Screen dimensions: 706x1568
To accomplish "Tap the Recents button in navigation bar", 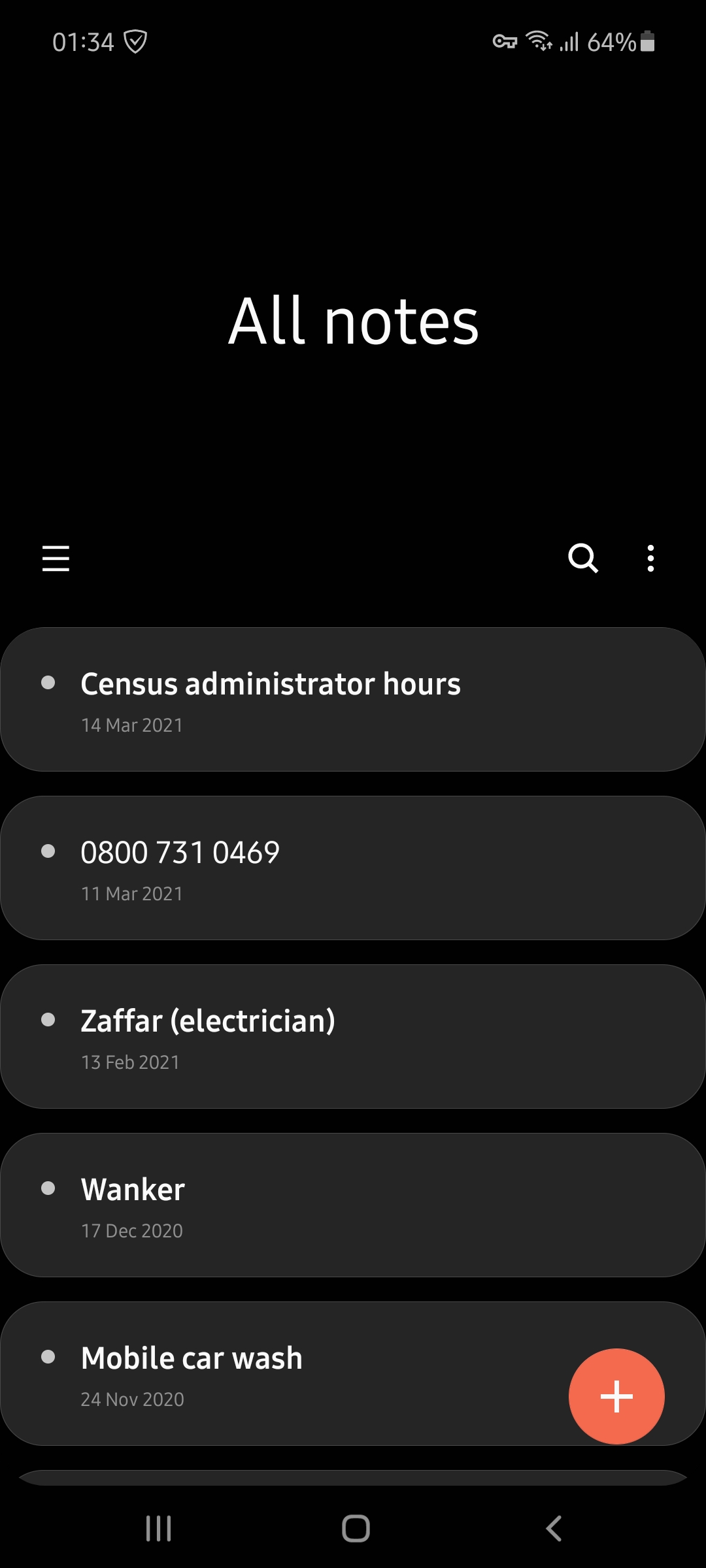I will pos(157,1527).
